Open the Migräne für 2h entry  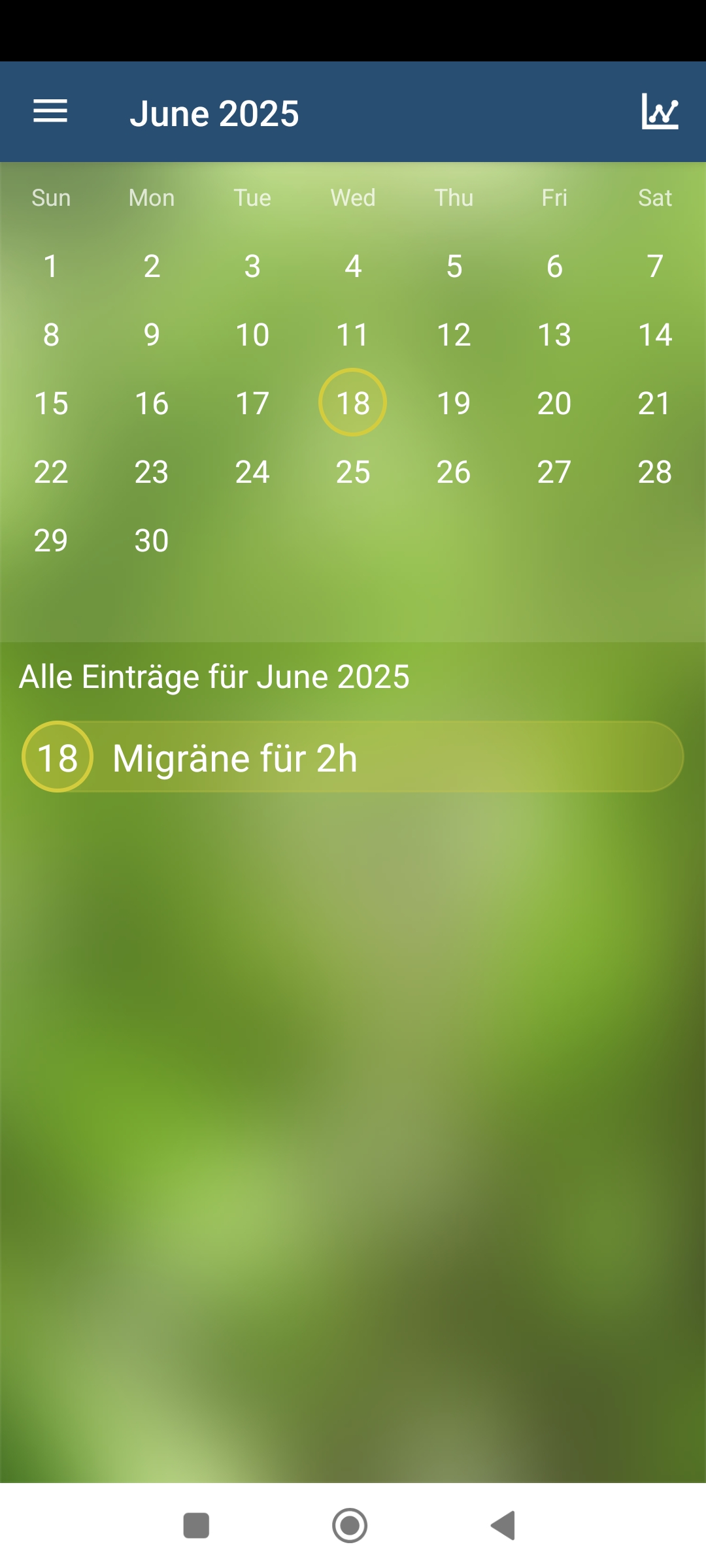tap(353, 757)
